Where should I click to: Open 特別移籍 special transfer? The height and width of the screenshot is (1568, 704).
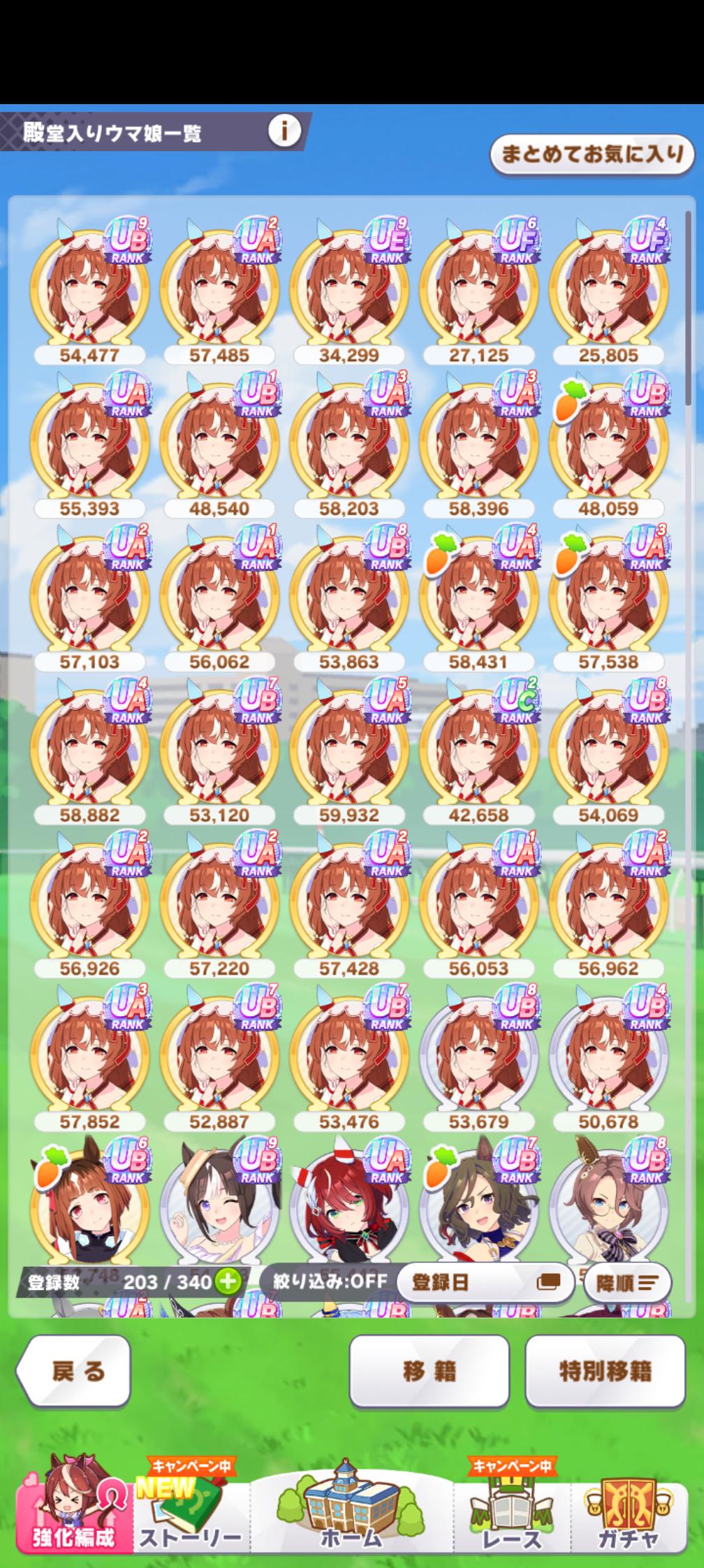click(x=605, y=1370)
